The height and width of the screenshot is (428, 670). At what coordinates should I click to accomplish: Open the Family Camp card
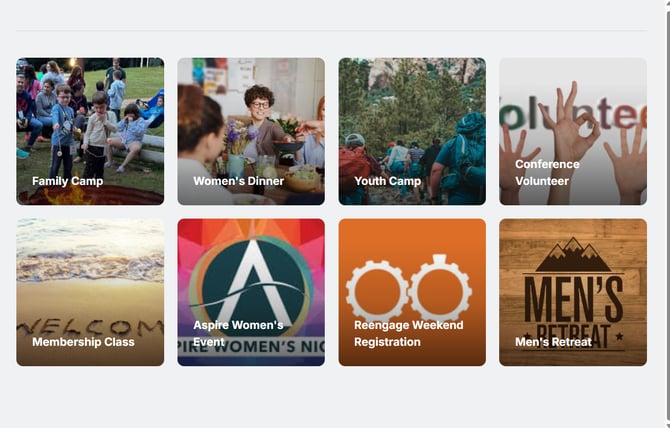point(90,131)
